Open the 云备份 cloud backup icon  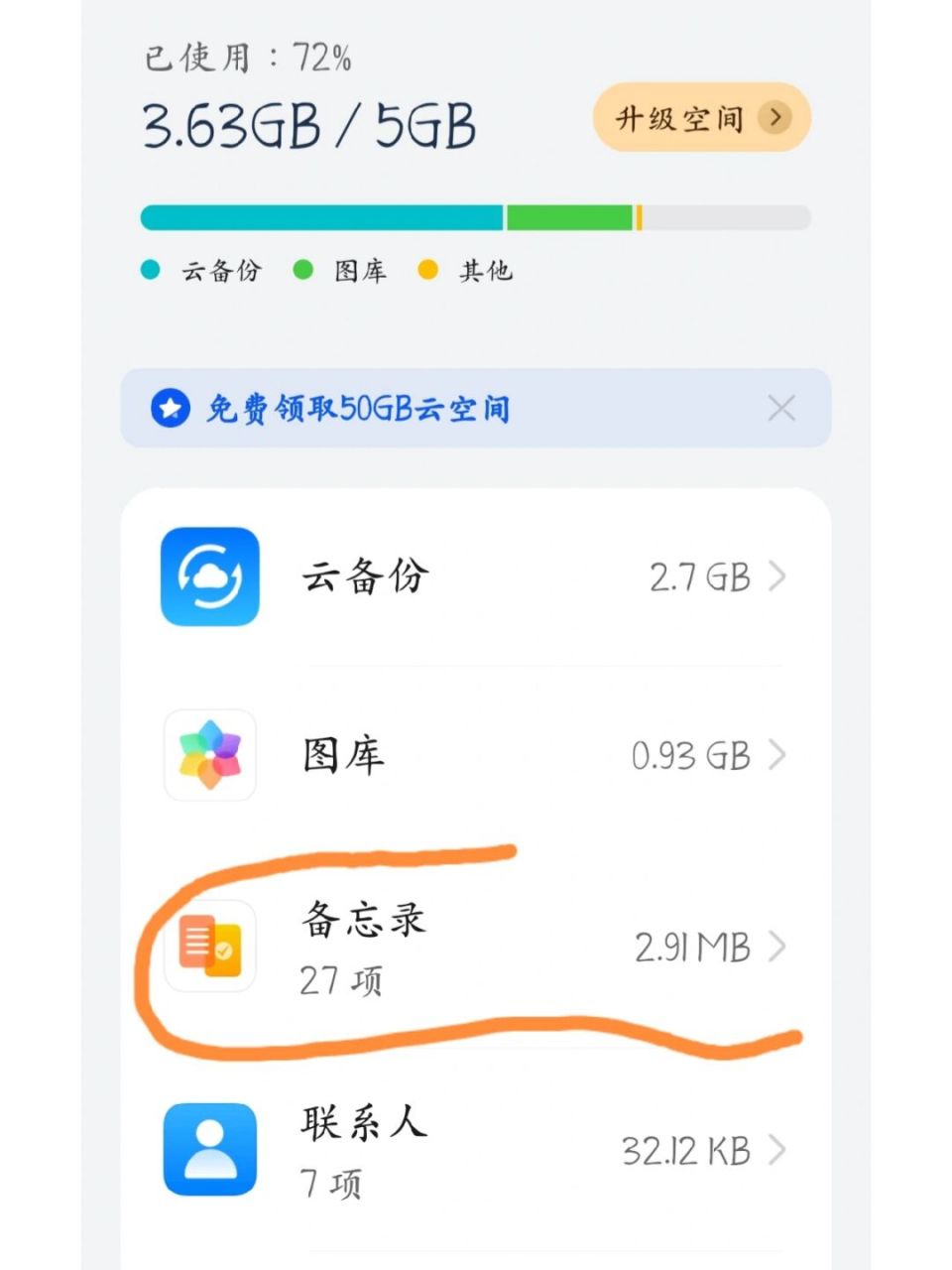point(209,578)
